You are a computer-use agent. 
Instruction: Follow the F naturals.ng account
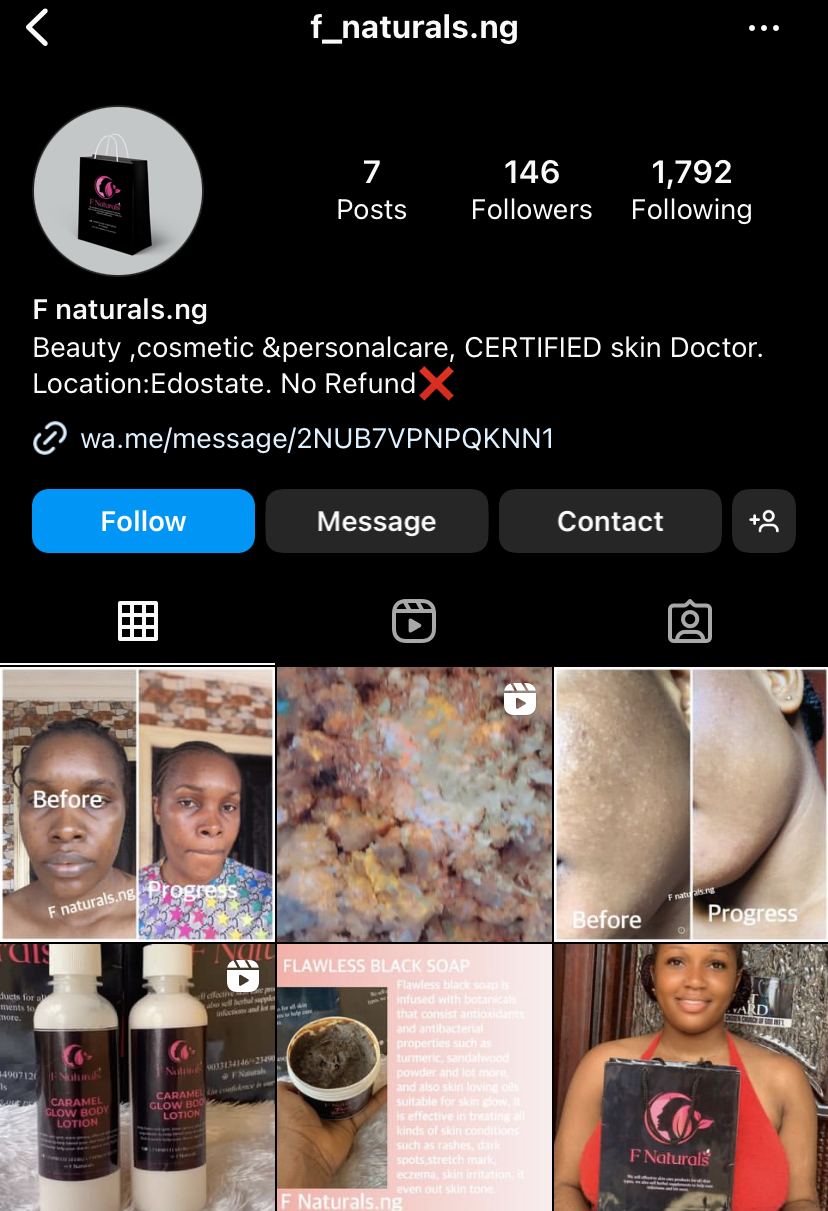point(143,521)
